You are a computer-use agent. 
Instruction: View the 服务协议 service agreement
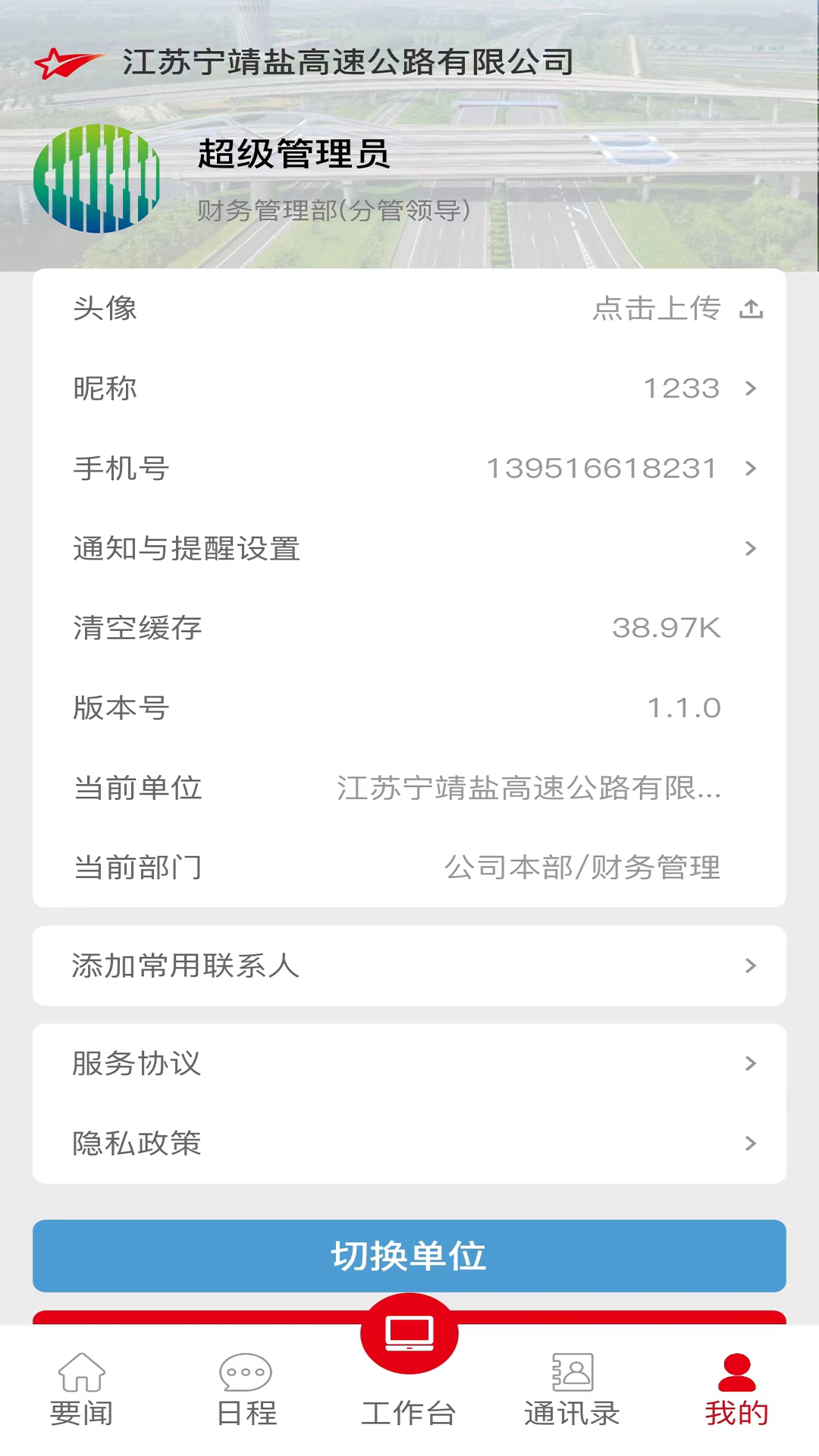(409, 1063)
